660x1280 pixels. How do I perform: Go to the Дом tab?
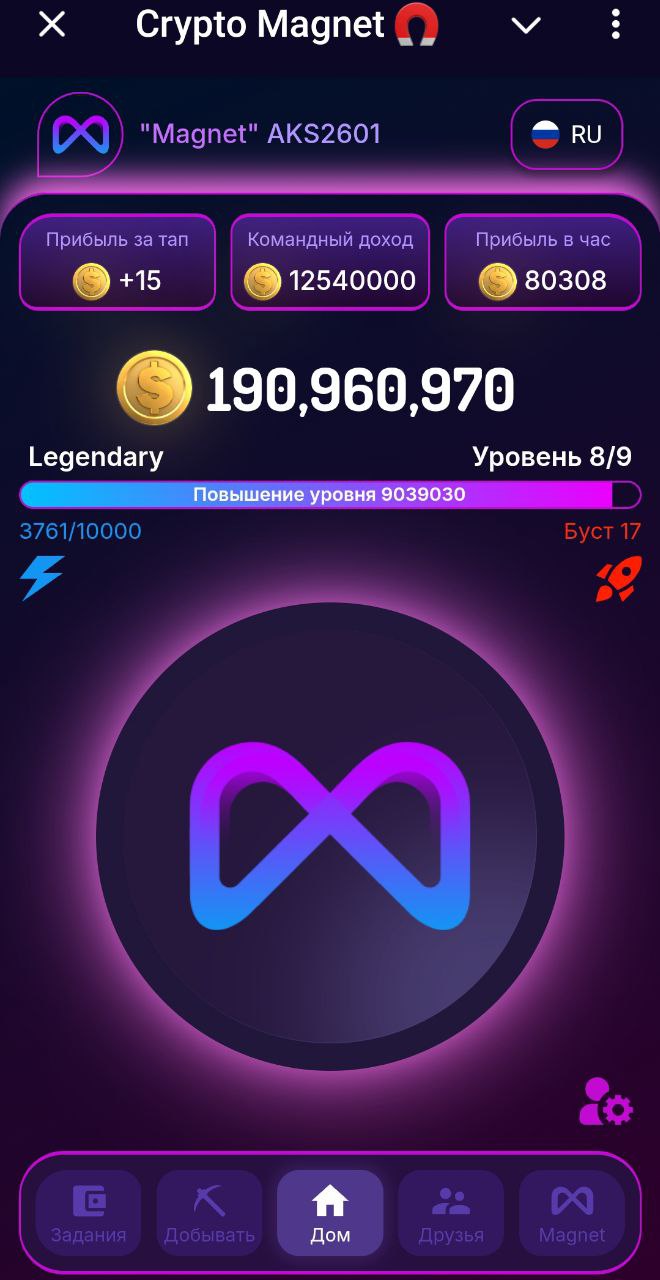330,1213
